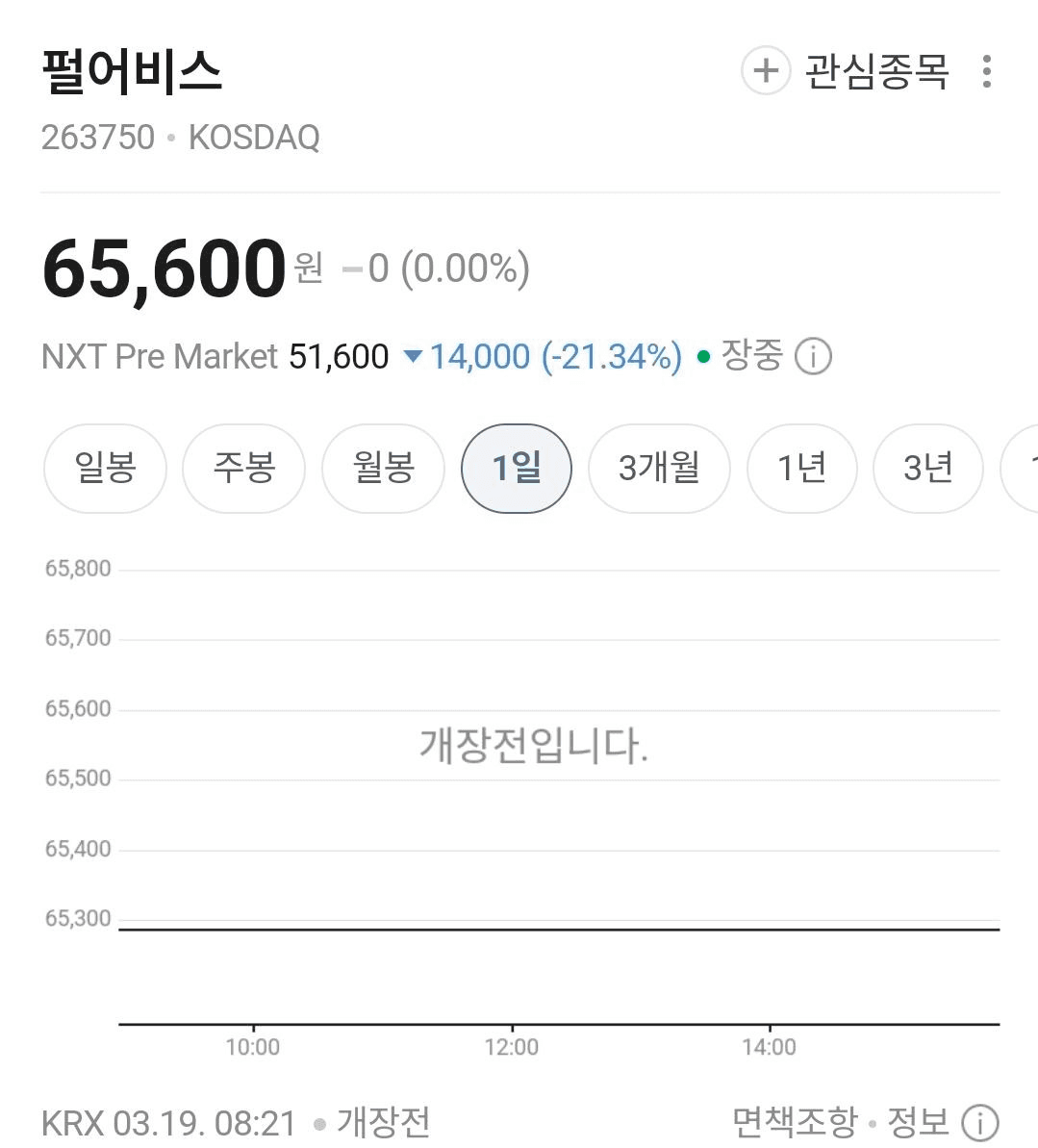View the 월봉 monthly candle chart
Screen dimensions: 1038x1148
click(383, 469)
